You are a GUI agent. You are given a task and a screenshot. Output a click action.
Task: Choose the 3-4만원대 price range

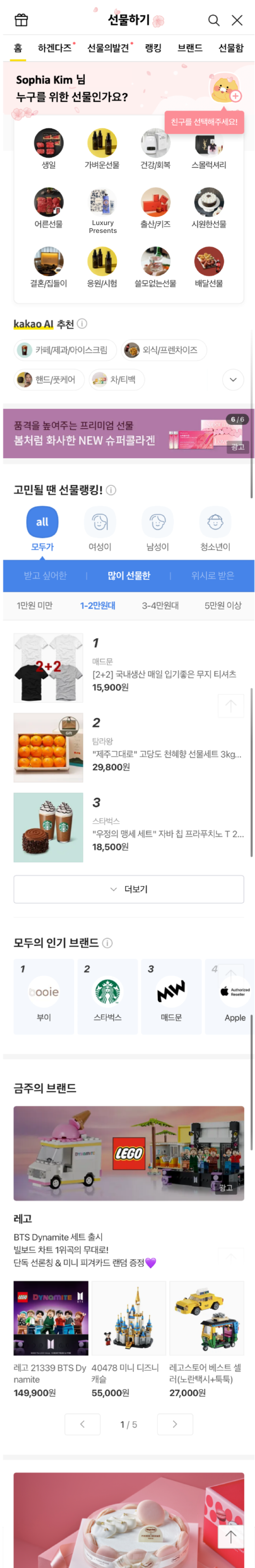point(160,605)
